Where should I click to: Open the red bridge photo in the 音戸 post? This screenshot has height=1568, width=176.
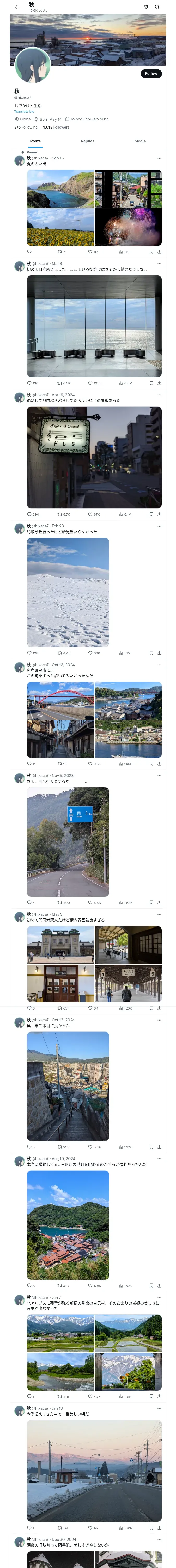tap(60, 701)
